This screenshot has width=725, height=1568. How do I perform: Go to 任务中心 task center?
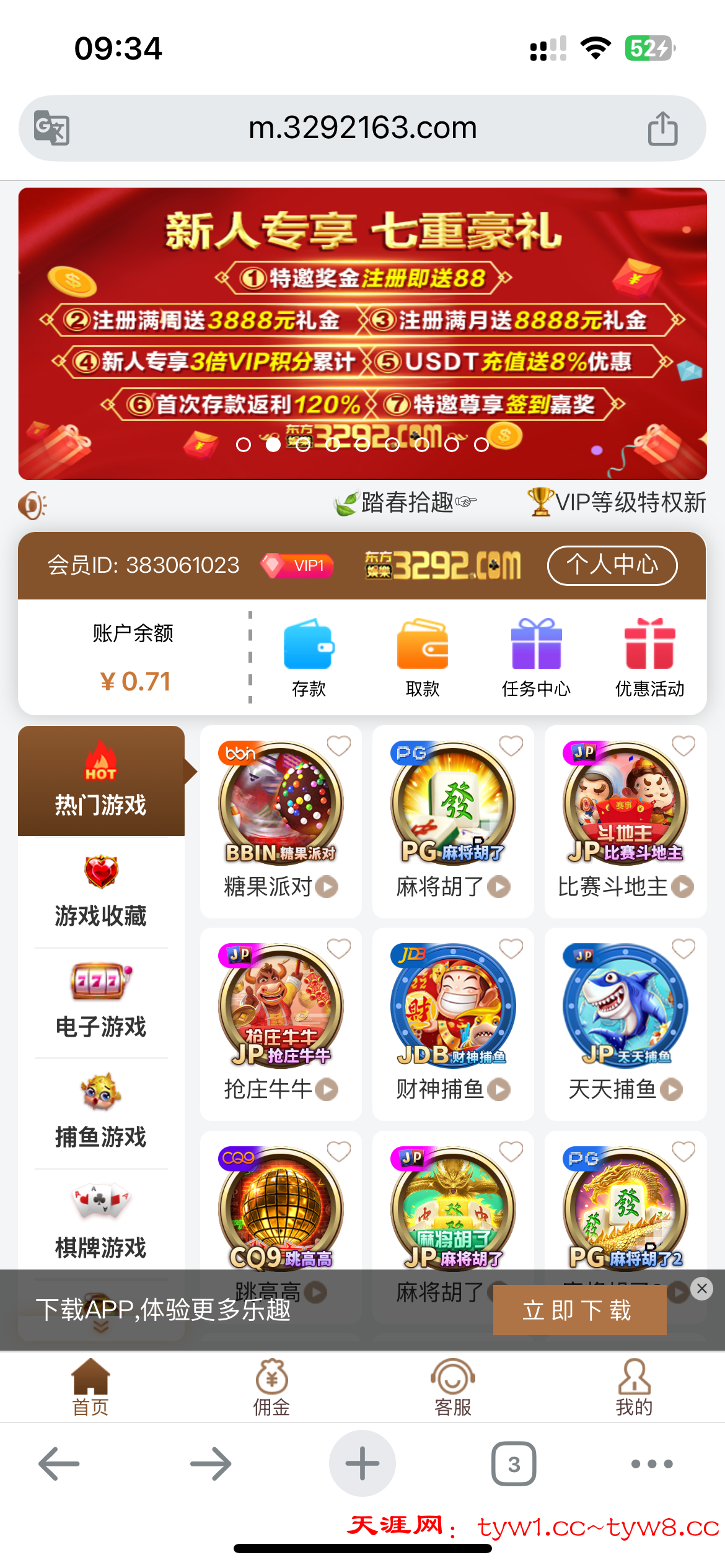point(536,657)
